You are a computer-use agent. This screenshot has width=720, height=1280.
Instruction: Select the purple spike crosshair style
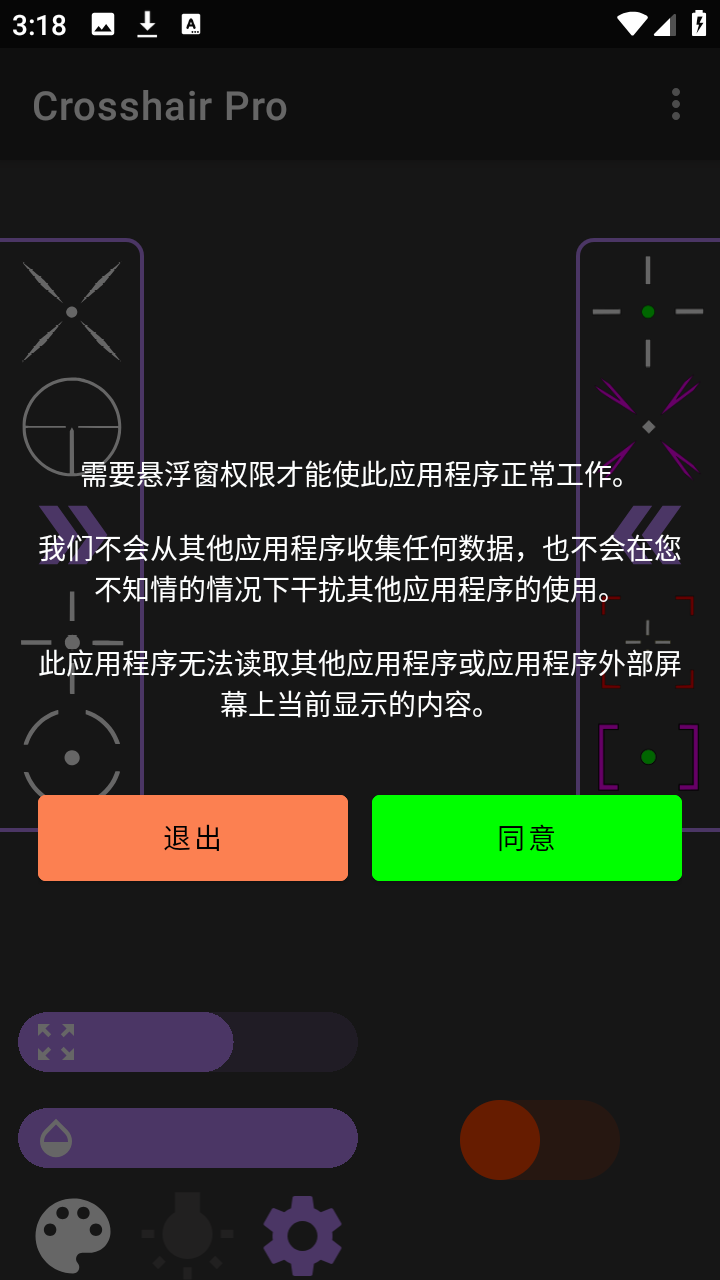648,425
